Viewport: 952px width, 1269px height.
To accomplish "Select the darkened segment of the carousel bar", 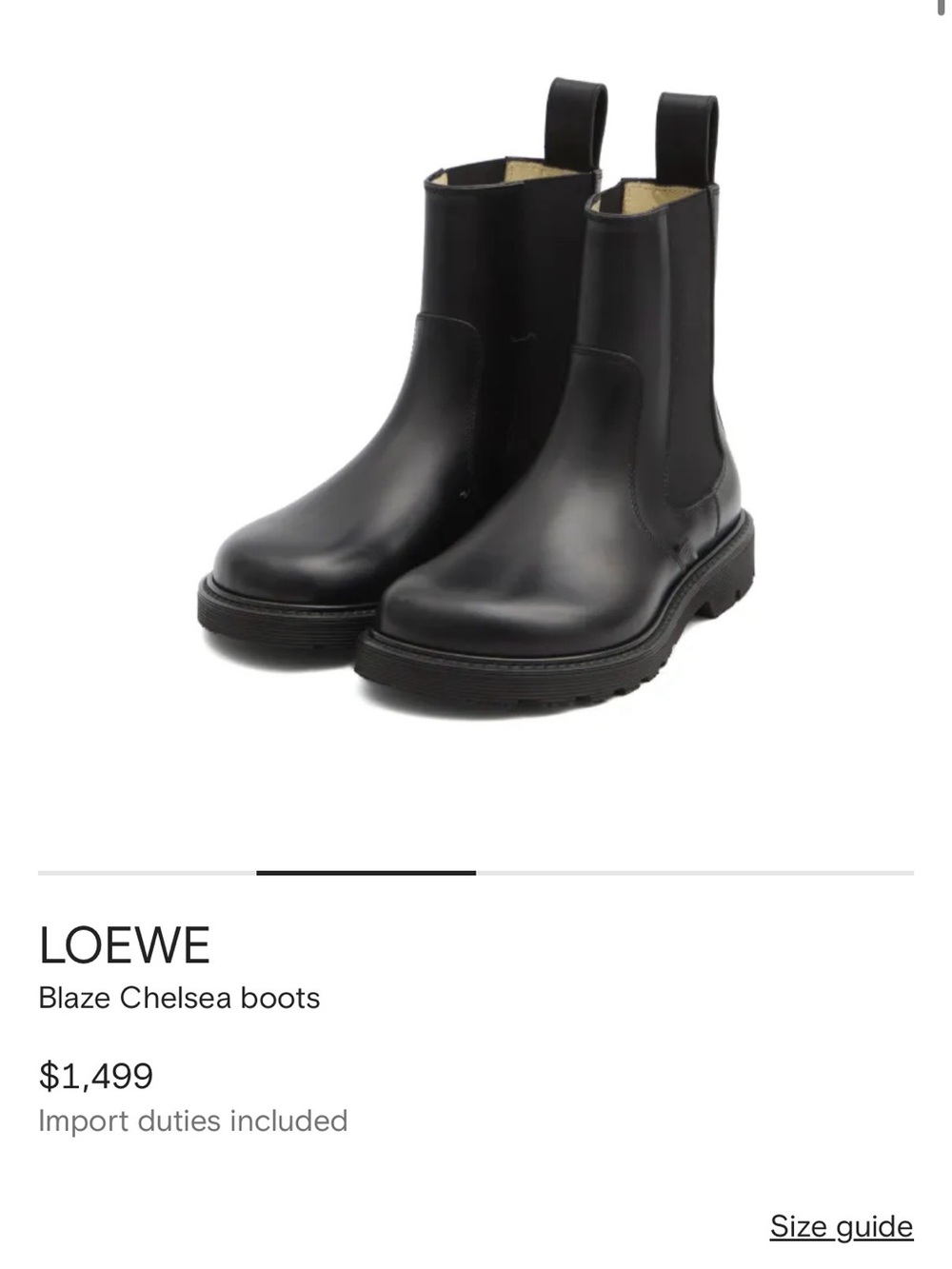I will click(x=367, y=869).
